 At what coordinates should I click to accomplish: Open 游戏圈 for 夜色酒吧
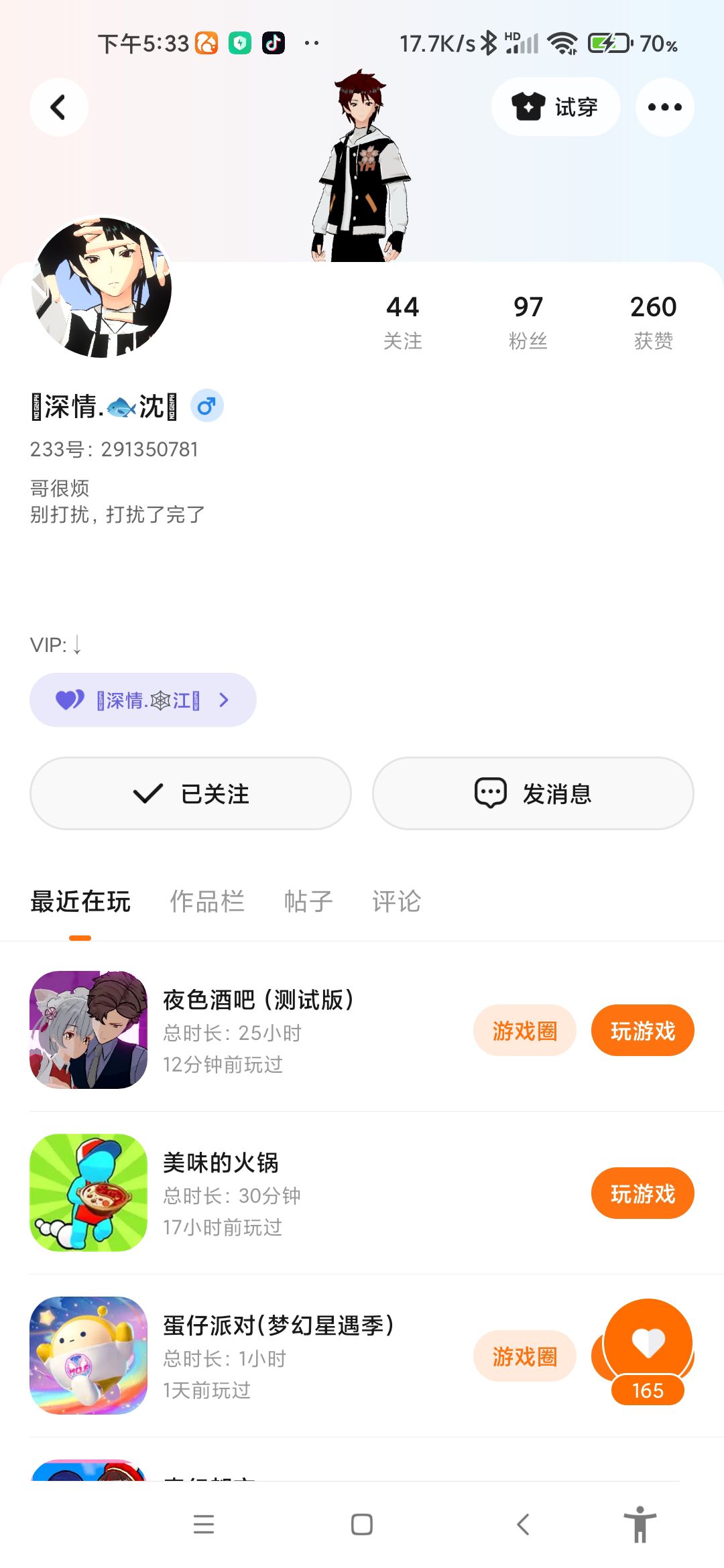click(x=524, y=1031)
